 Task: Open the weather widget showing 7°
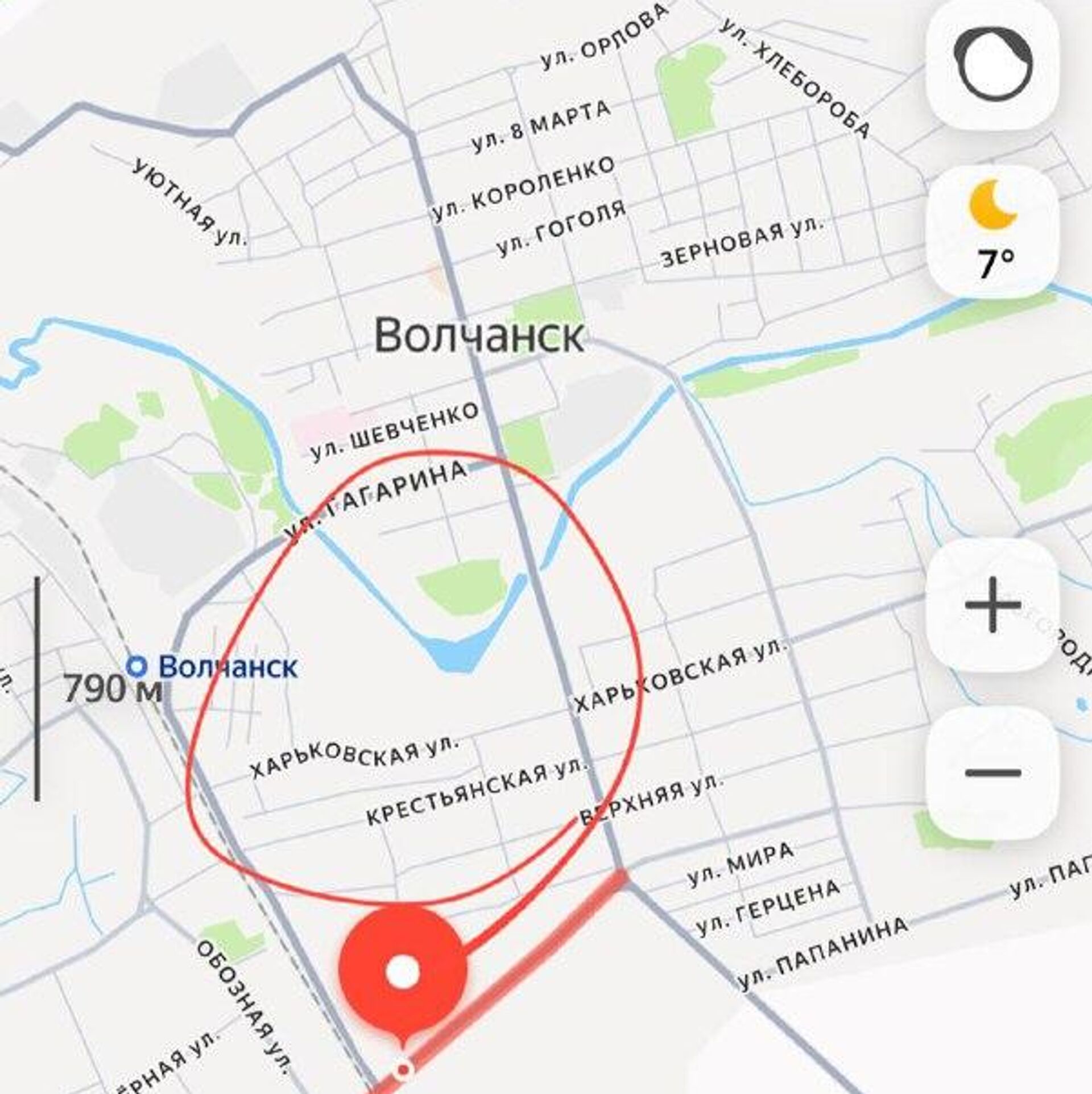pos(992,232)
